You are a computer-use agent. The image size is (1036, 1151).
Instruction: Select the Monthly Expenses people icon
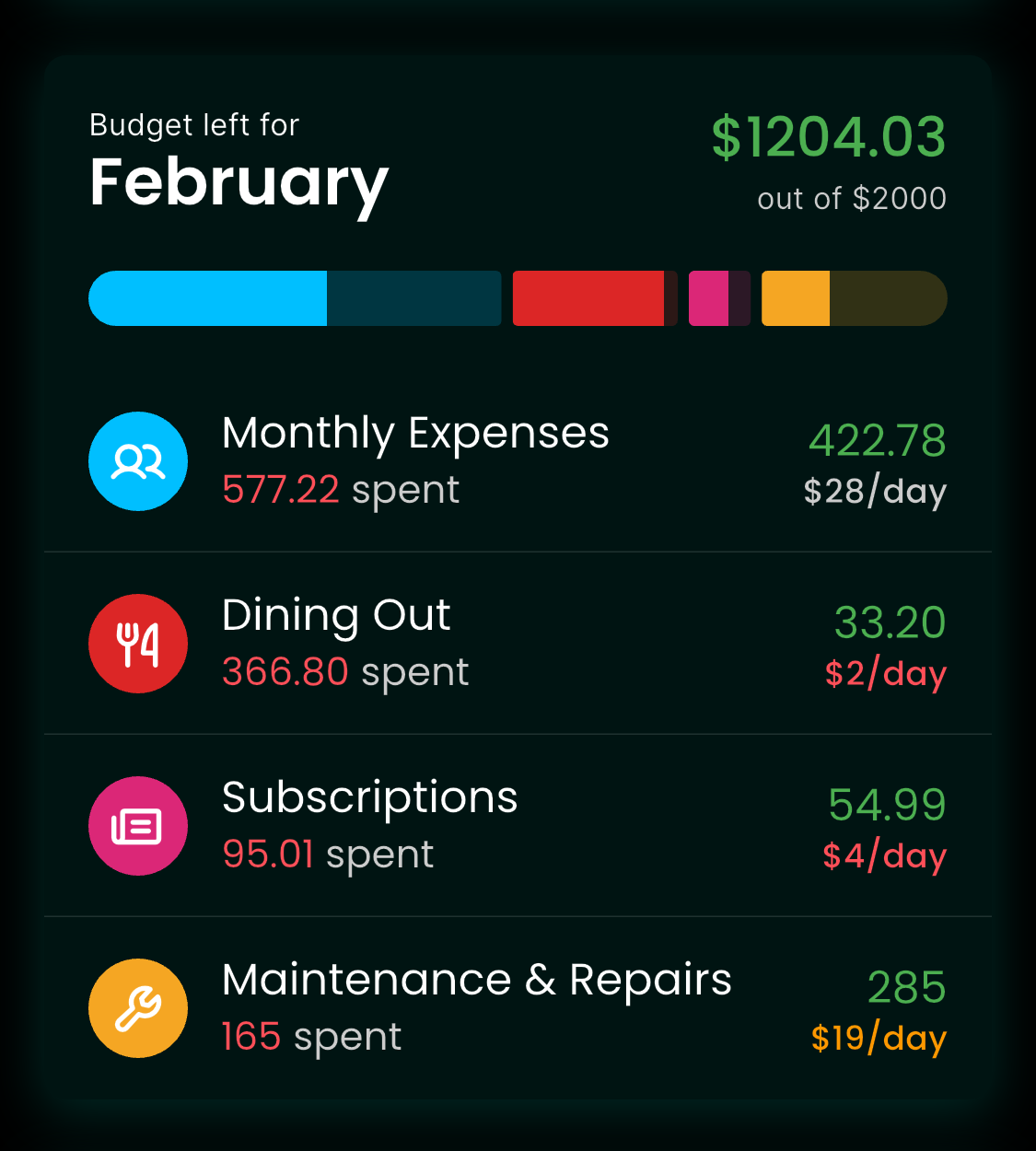(x=137, y=460)
